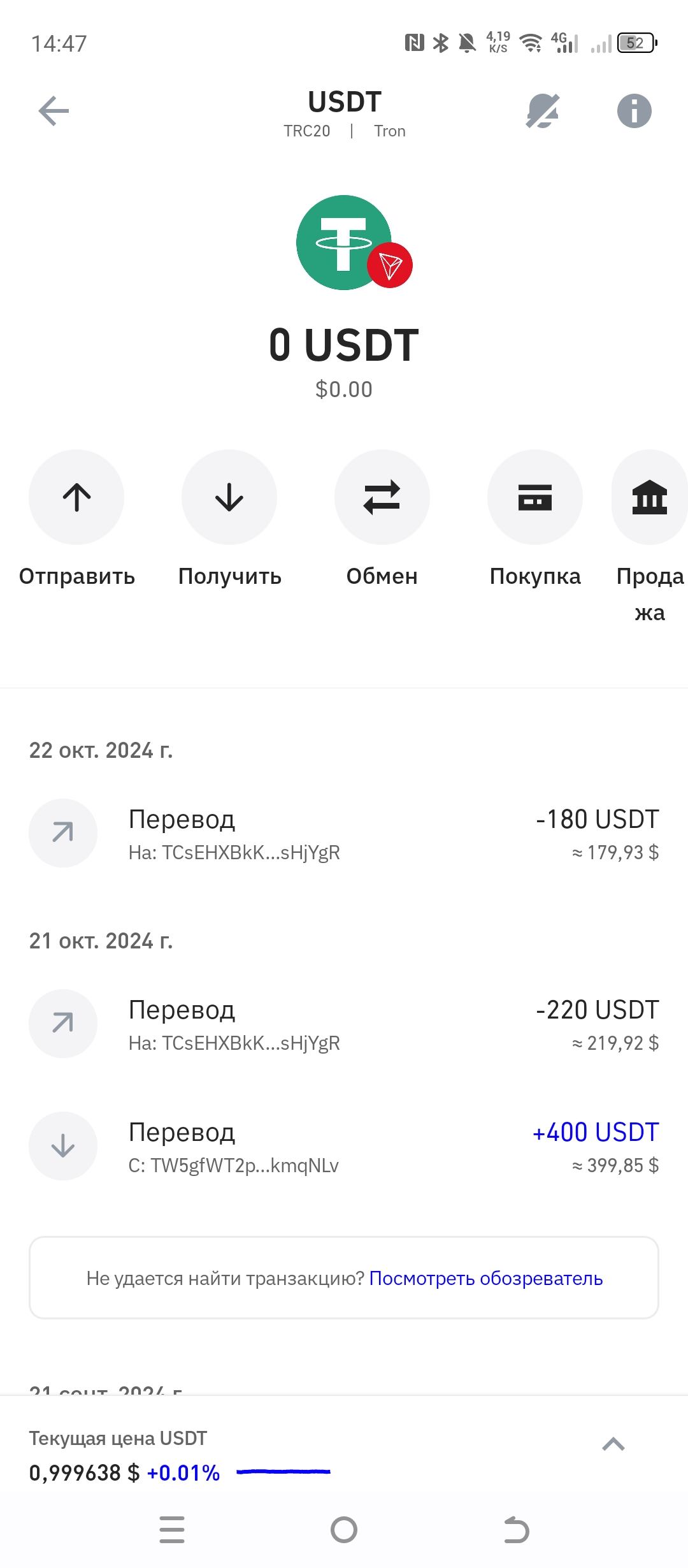Tap the Отправить send button
The width and height of the screenshot is (688, 1568).
coord(76,498)
